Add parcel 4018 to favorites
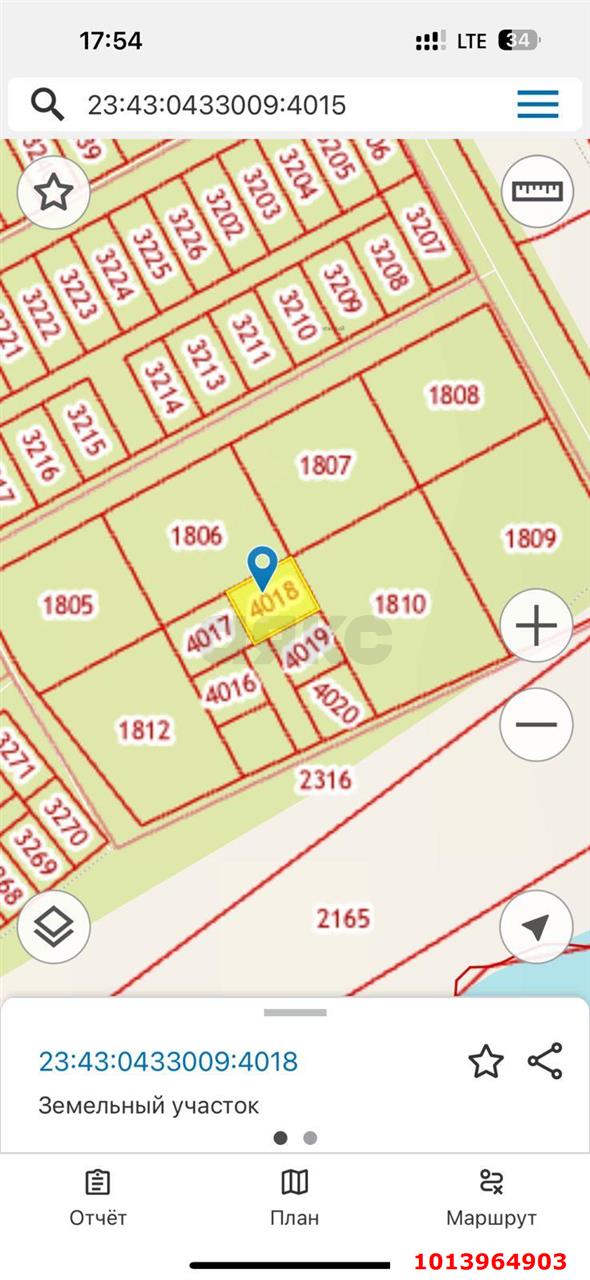This screenshot has height=1280, width=590. point(486,1061)
